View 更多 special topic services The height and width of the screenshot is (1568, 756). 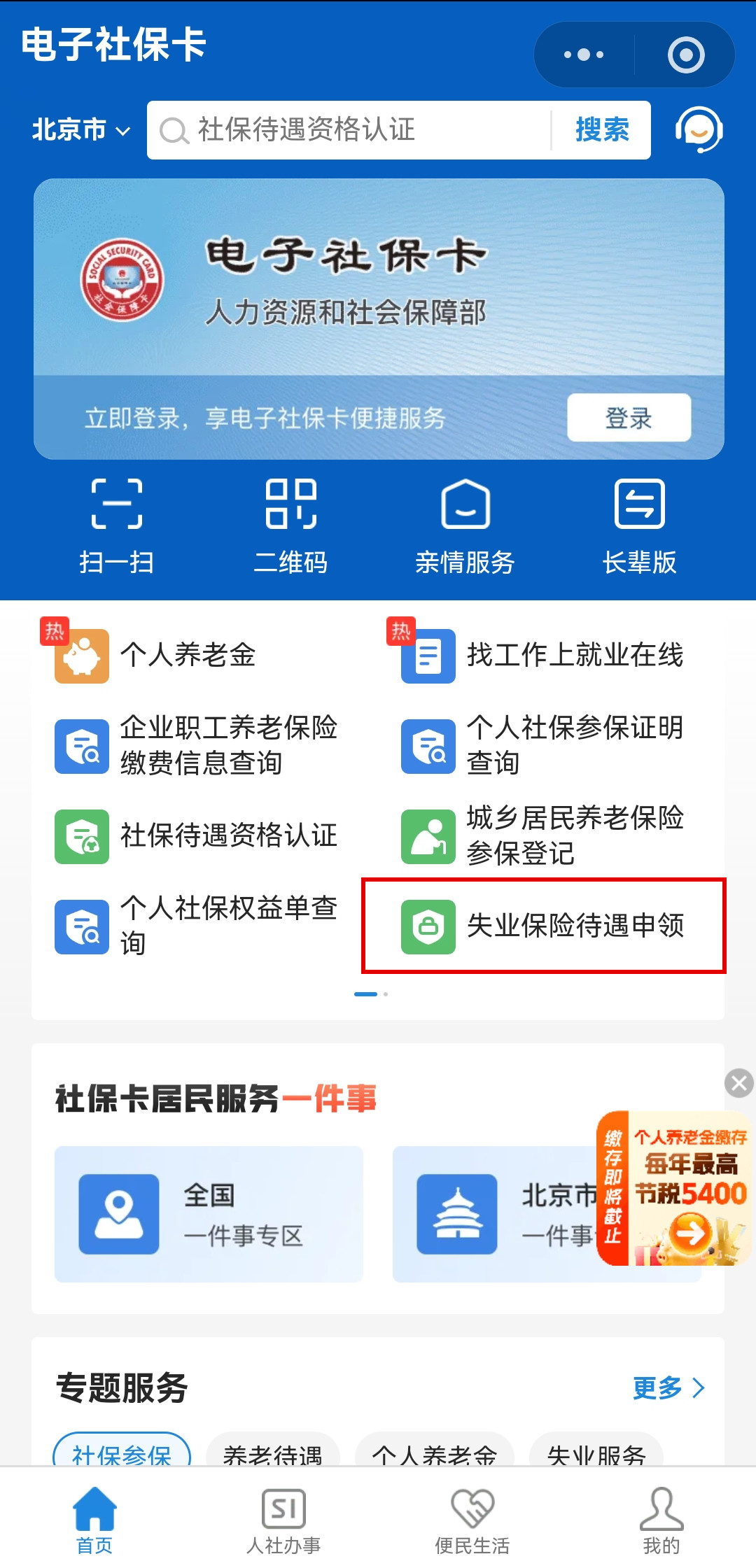(668, 1387)
